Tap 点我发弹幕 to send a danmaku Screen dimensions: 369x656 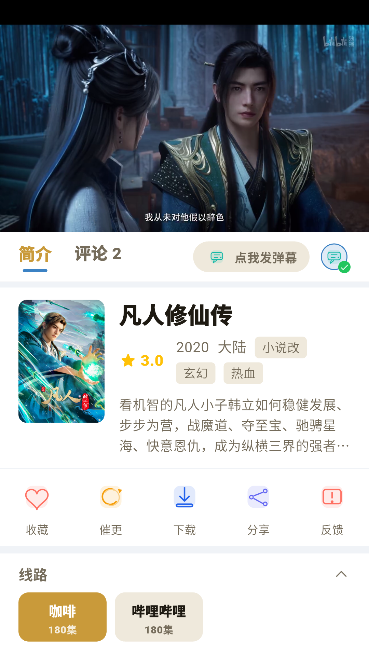click(251, 257)
